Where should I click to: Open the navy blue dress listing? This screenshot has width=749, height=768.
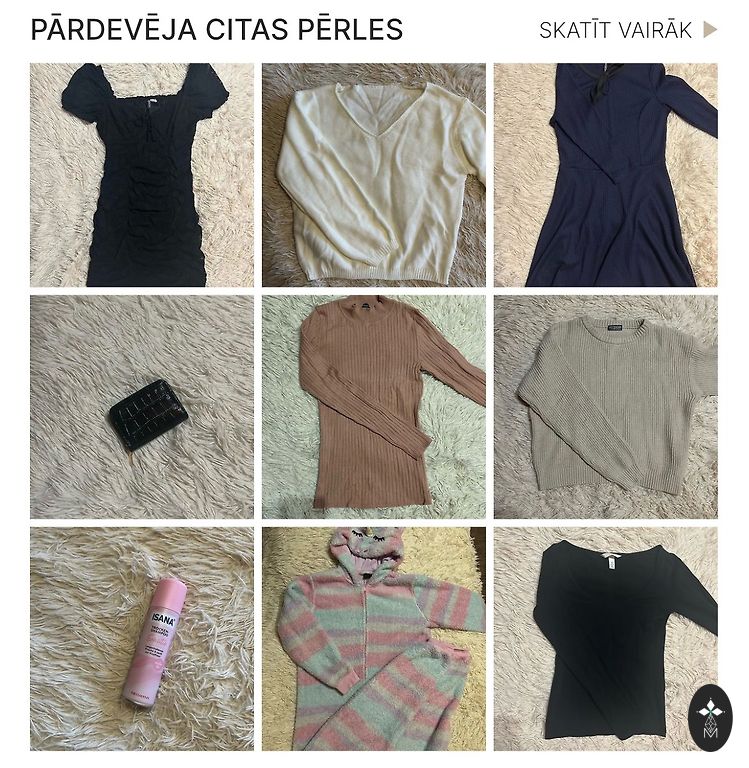click(605, 175)
